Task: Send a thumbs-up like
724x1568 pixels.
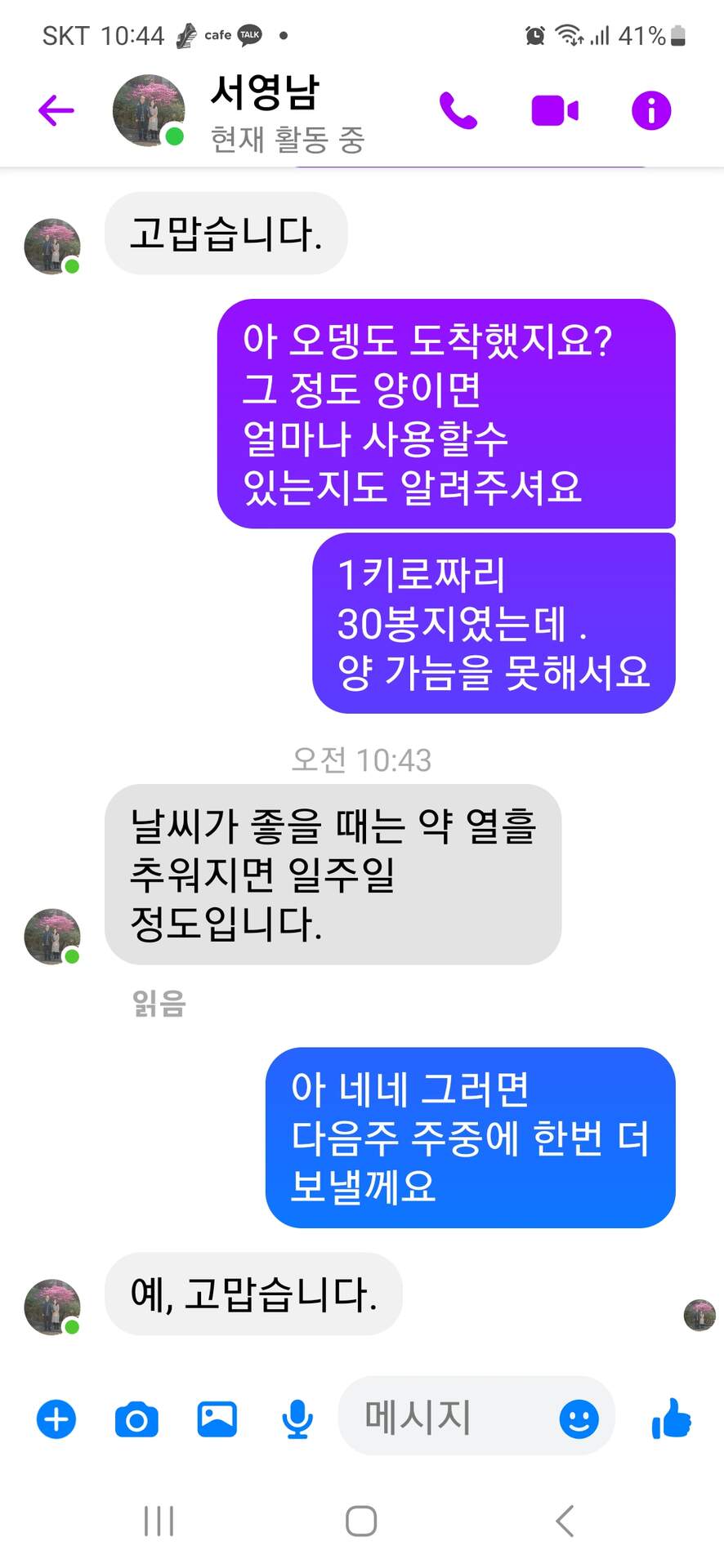Action: 672,1418
